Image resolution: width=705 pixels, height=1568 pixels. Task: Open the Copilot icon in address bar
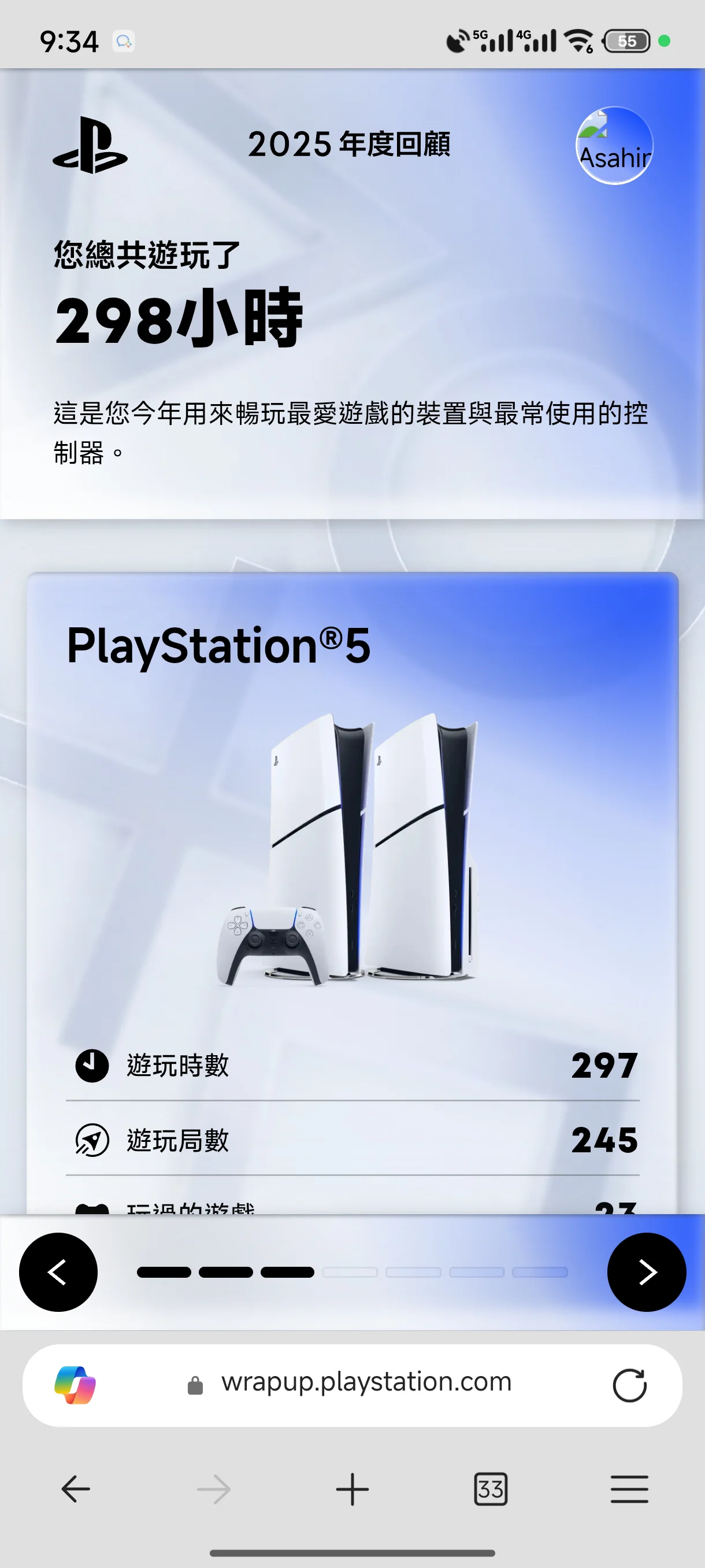point(75,1385)
